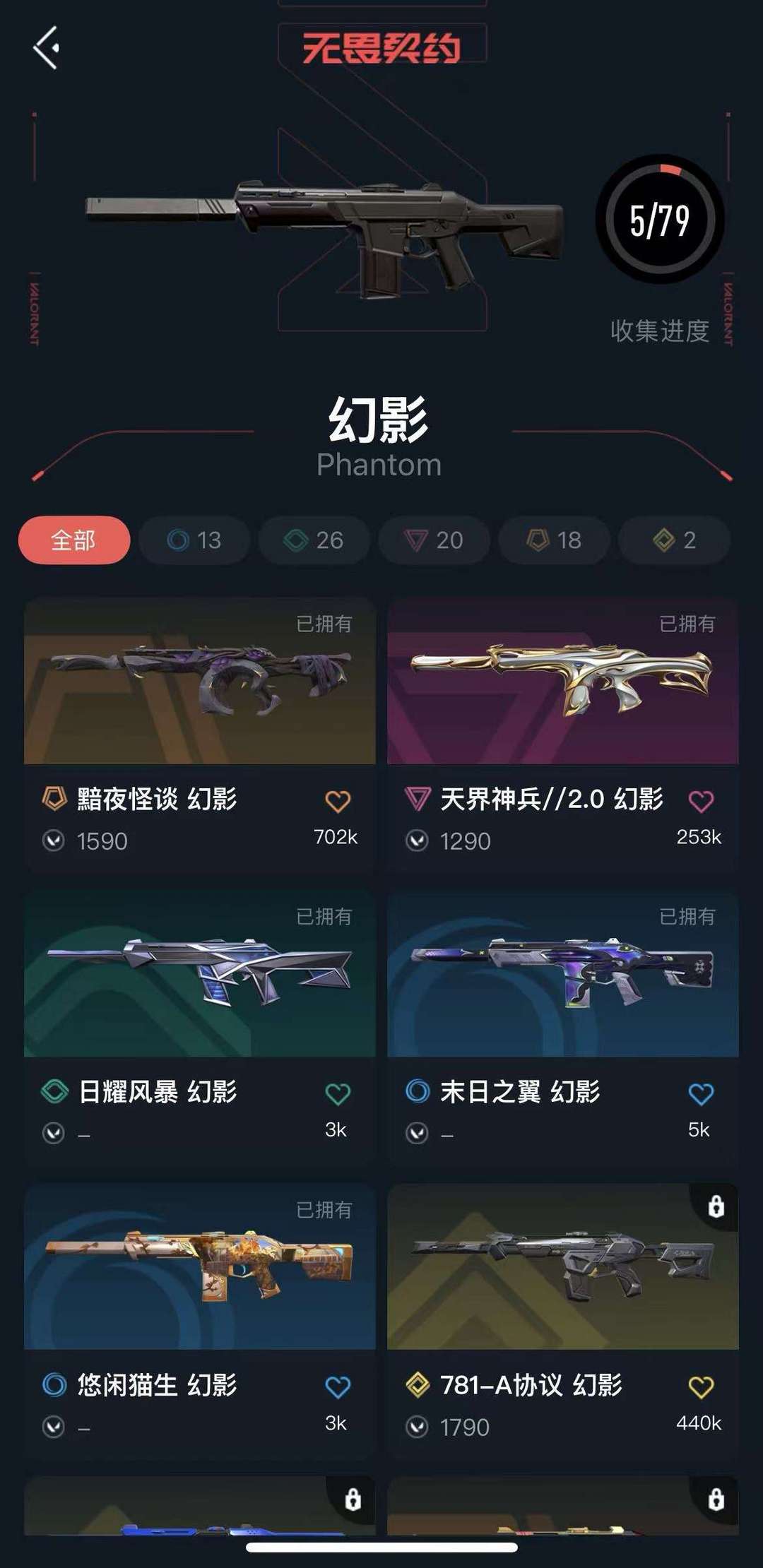Like the 天界神兵//2.0 幻影 skin
Image resolution: width=763 pixels, height=1568 pixels.
coord(701,802)
